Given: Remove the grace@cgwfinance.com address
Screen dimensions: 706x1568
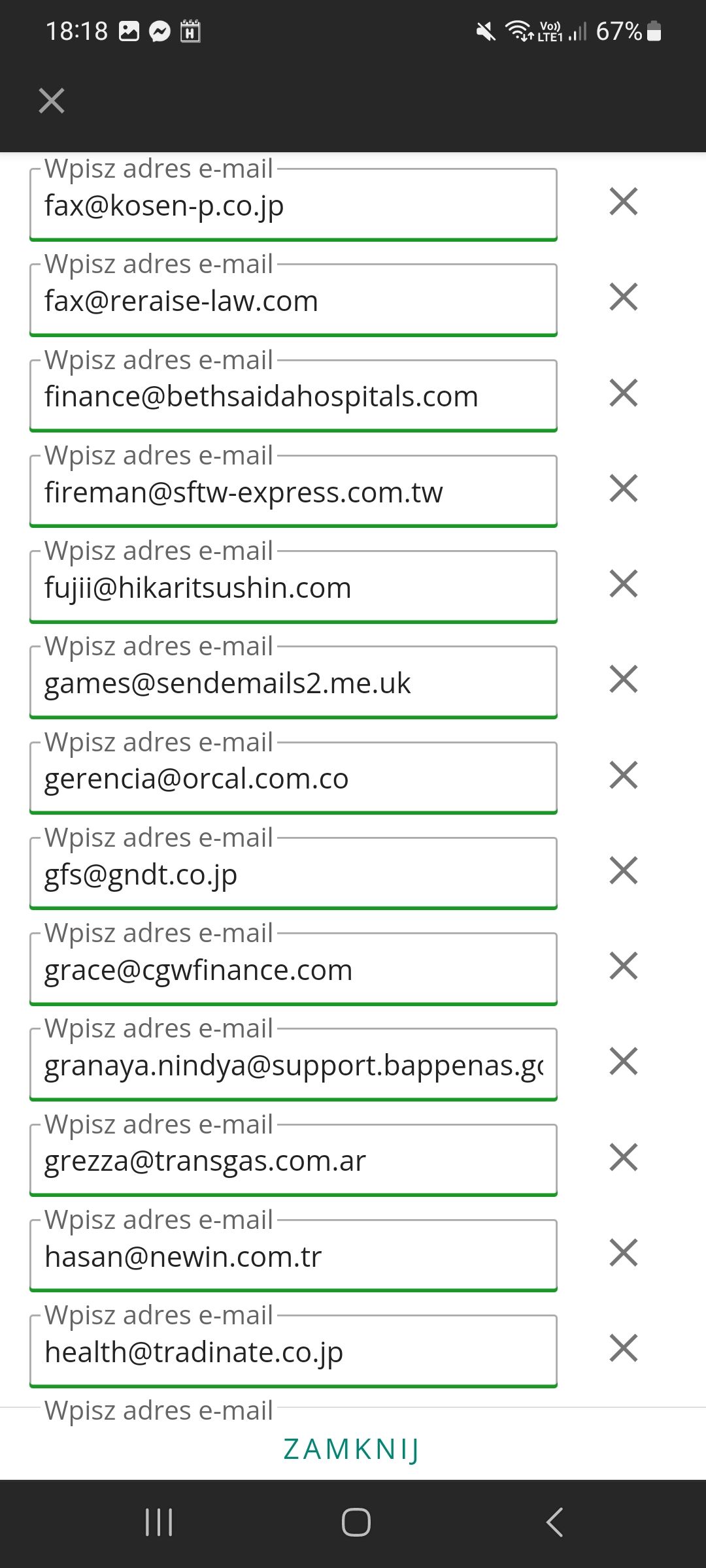Looking at the screenshot, I should click(623, 966).
